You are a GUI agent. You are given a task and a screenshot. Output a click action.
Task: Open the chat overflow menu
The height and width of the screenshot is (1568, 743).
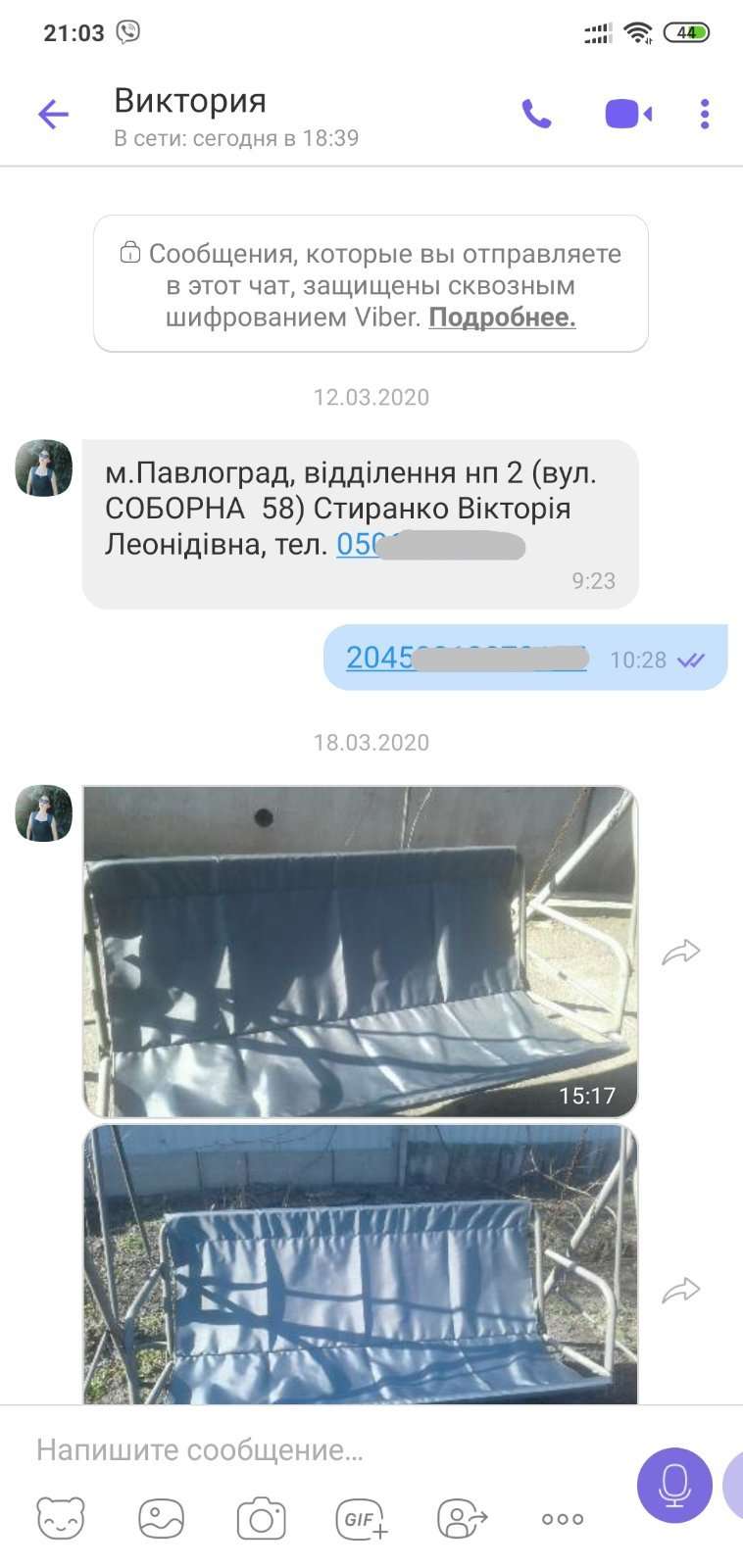[705, 115]
